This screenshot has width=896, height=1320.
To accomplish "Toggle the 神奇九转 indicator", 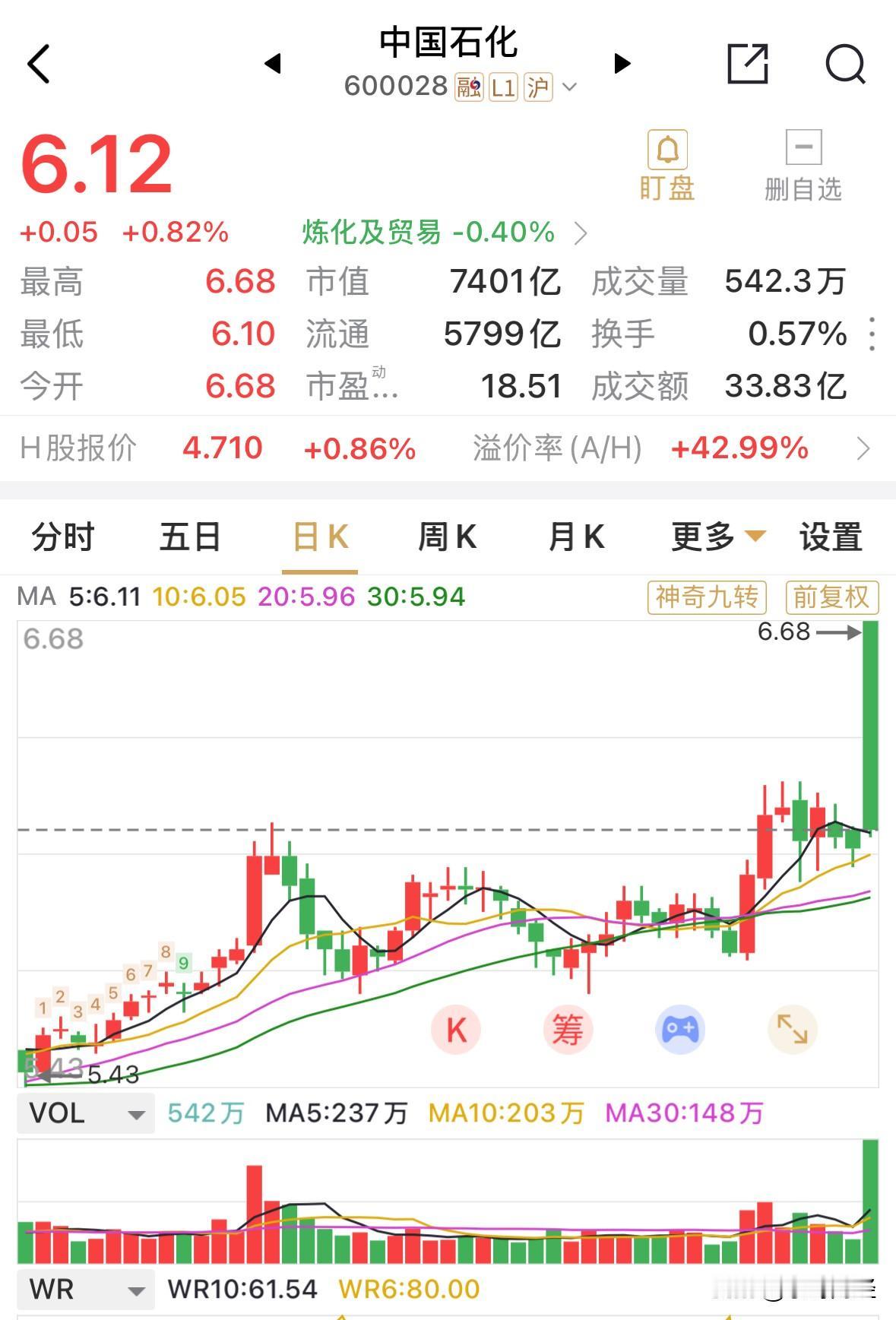I will (x=705, y=599).
